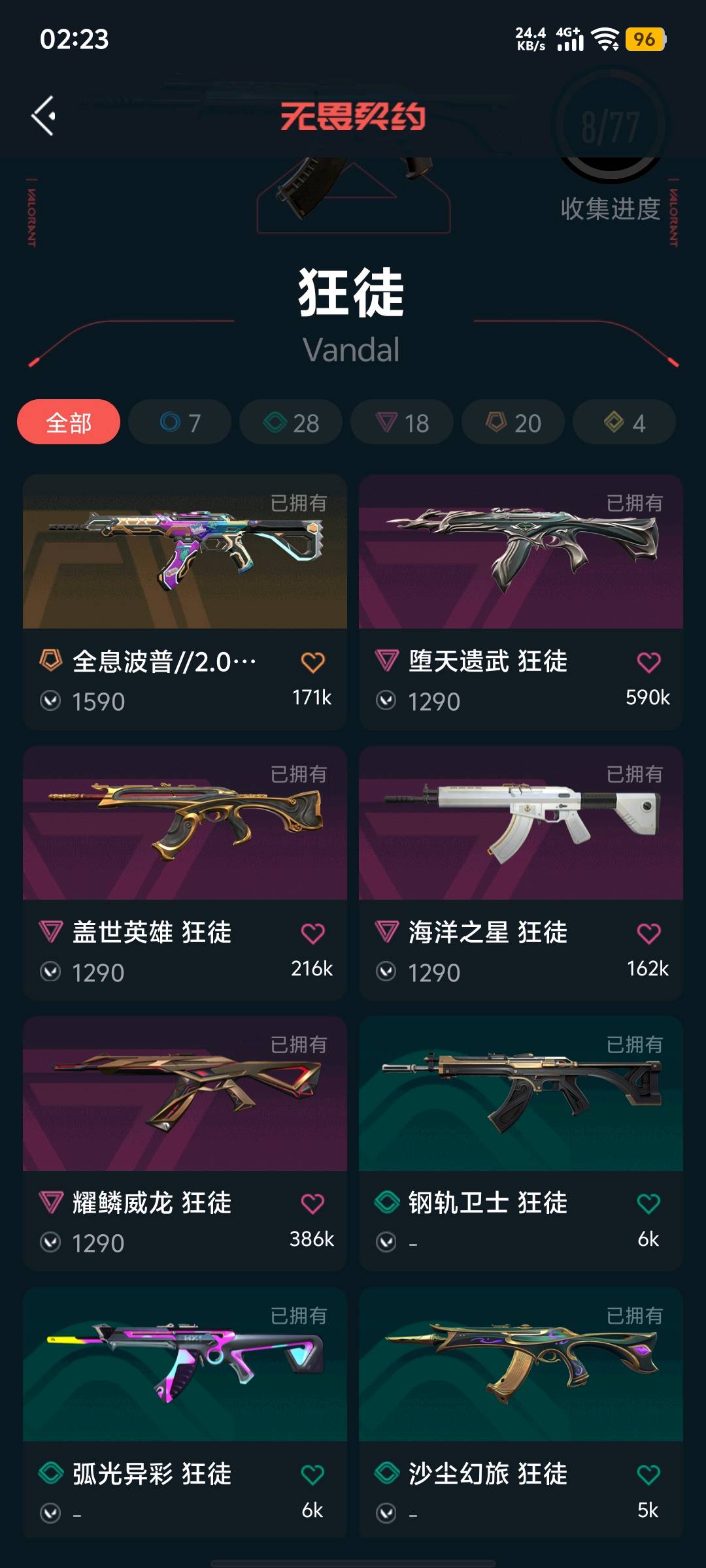Choose the yellow tier filter showing 4
This screenshot has width=706, height=1568.
[x=624, y=422]
